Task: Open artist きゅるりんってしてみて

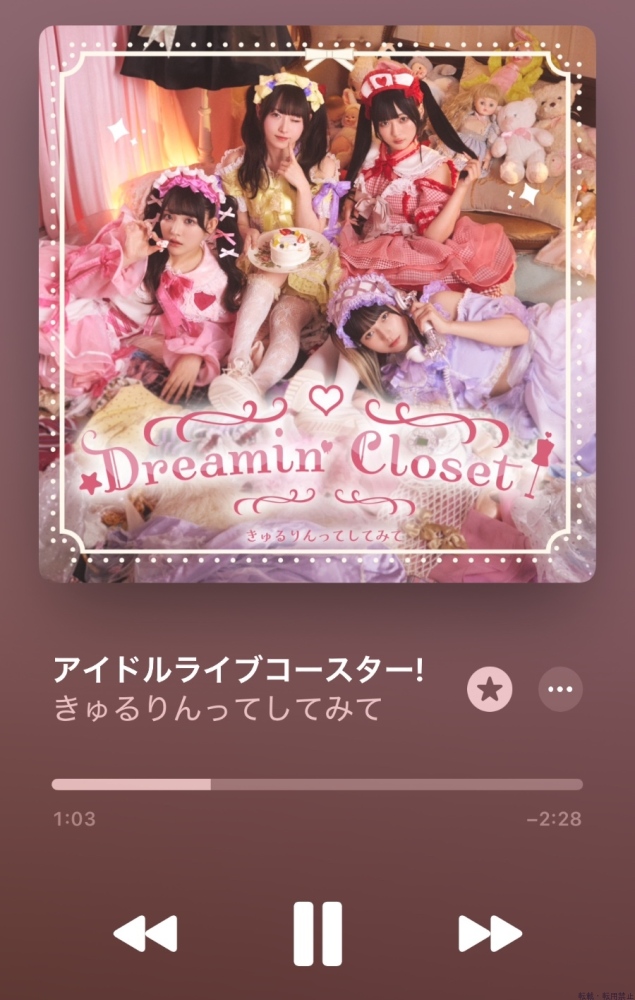Action: click(x=218, y=707)
